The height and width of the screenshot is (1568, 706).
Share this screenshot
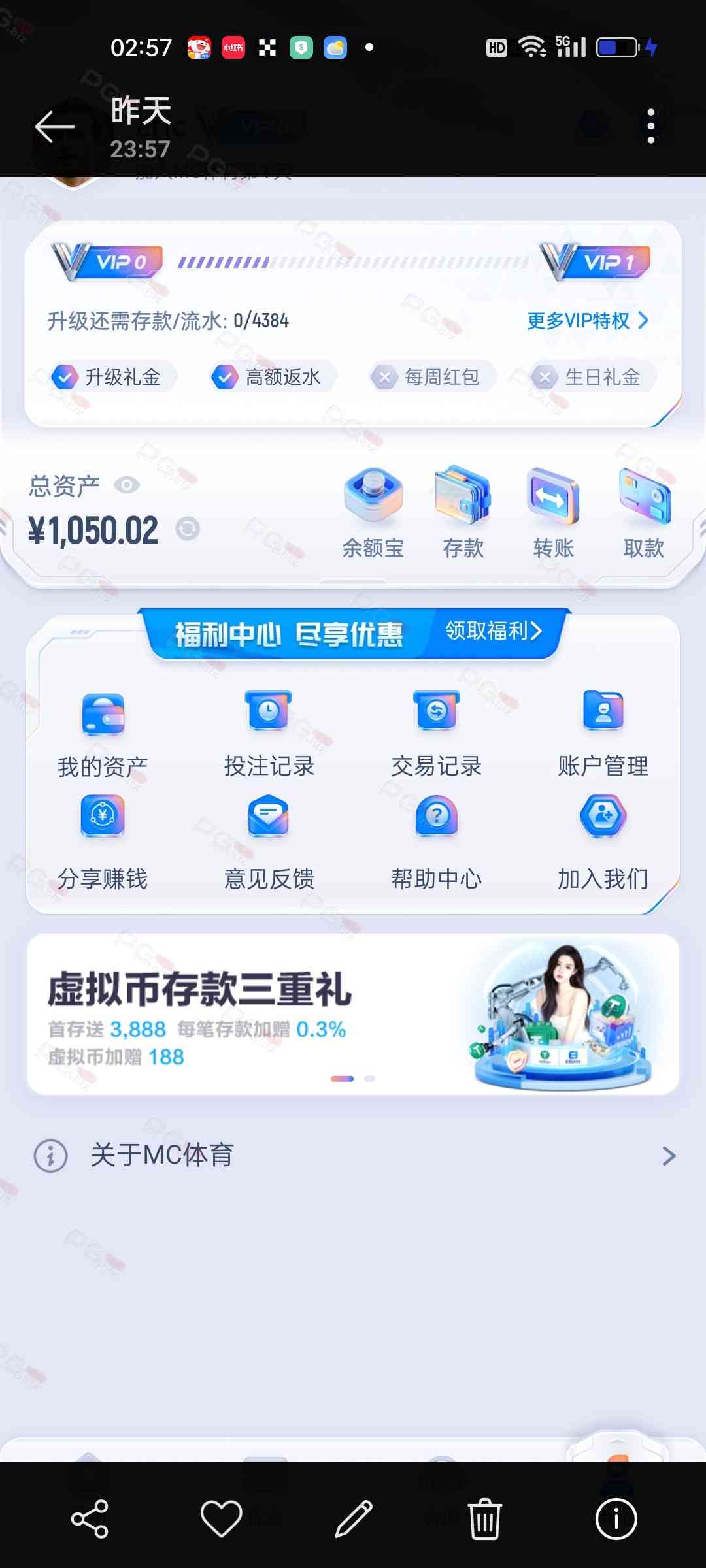pos(90,1519)
